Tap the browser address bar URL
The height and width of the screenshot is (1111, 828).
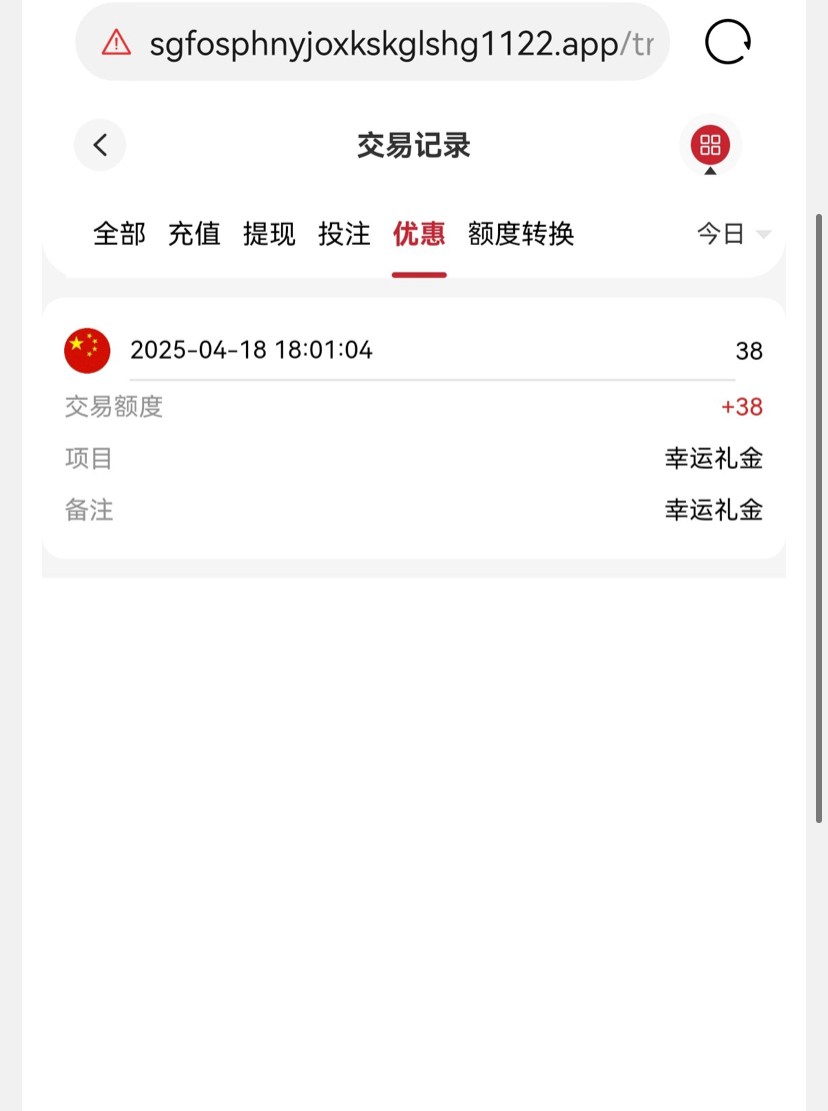[400, 42]
